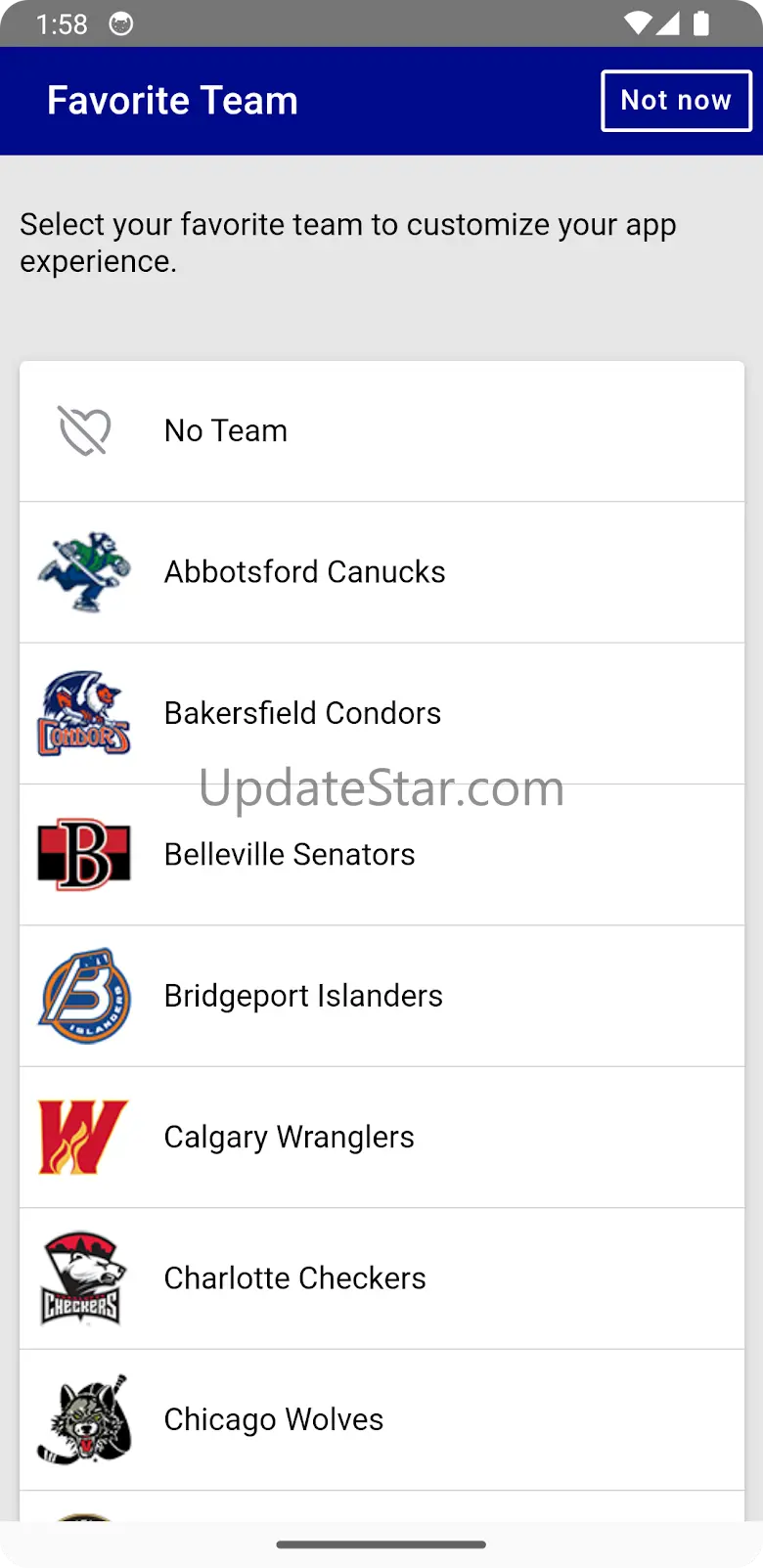This screenshot has height=1568, width=763.
Task: Choose Abbotsford Canucks as favorite team
Action: tap(381, 572)
